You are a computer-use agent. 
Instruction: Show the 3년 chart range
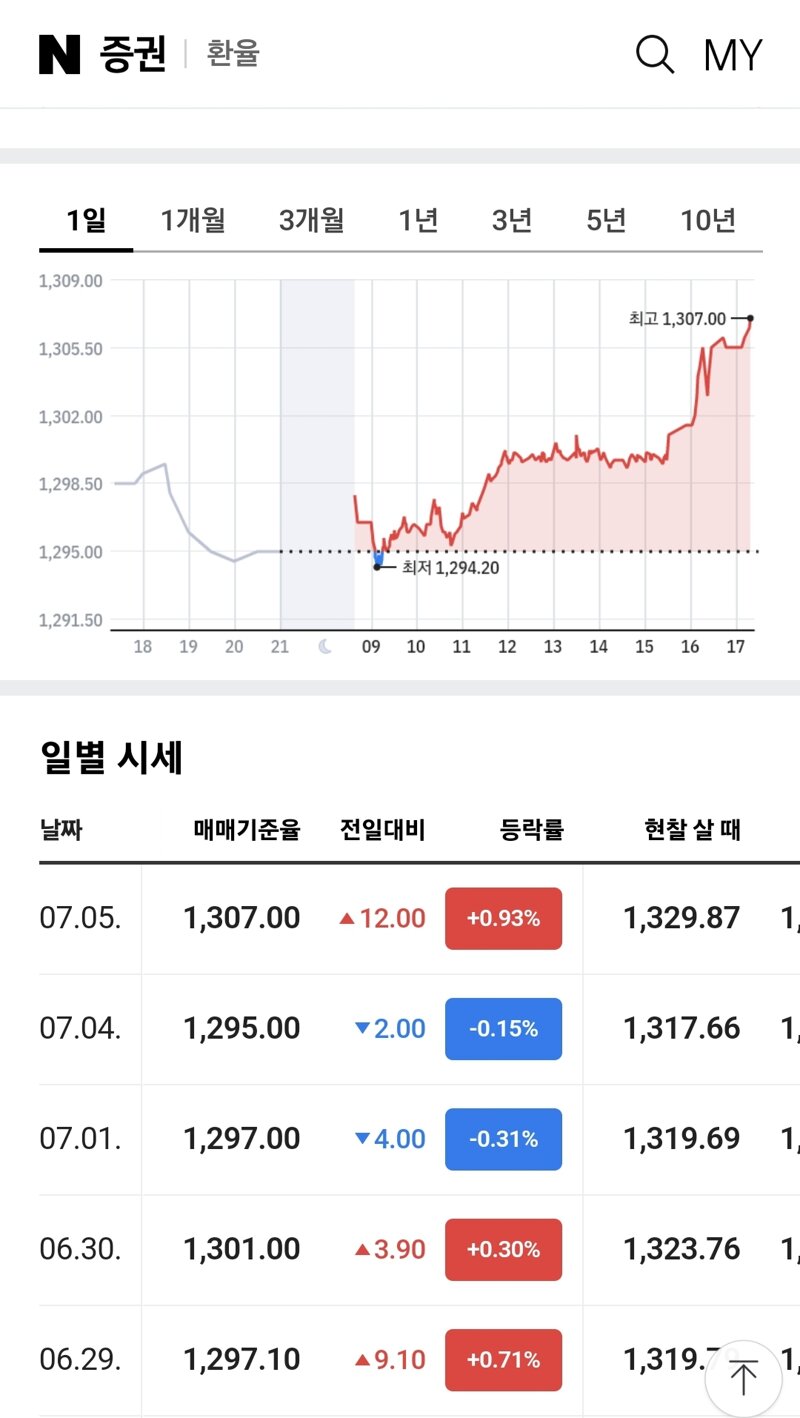[x=512, y=220]
